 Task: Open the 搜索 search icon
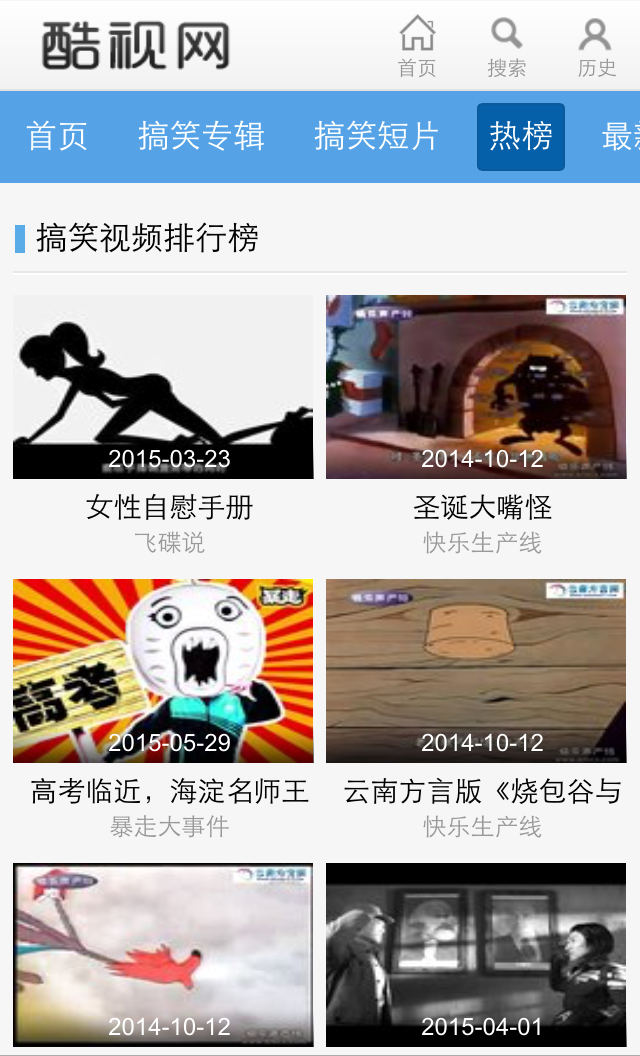[506, 46]
